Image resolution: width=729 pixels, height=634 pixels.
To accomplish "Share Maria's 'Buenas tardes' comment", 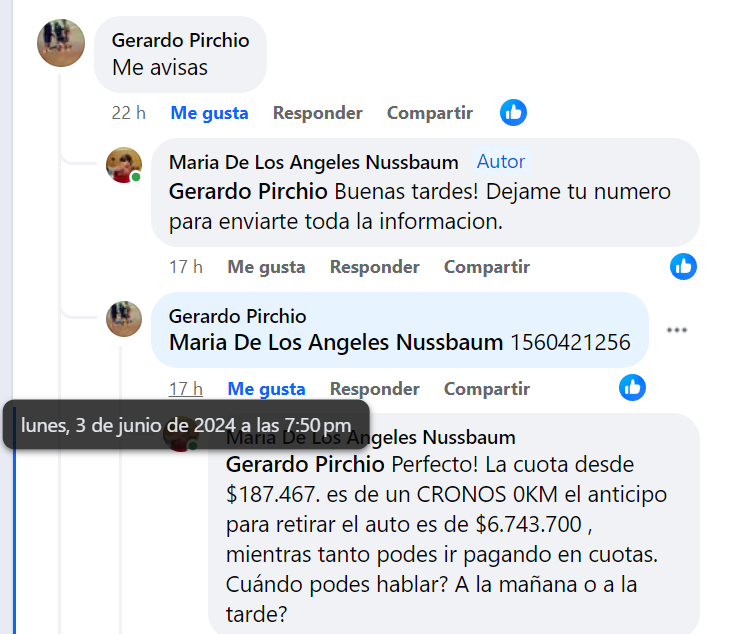I will click(486, 267).
